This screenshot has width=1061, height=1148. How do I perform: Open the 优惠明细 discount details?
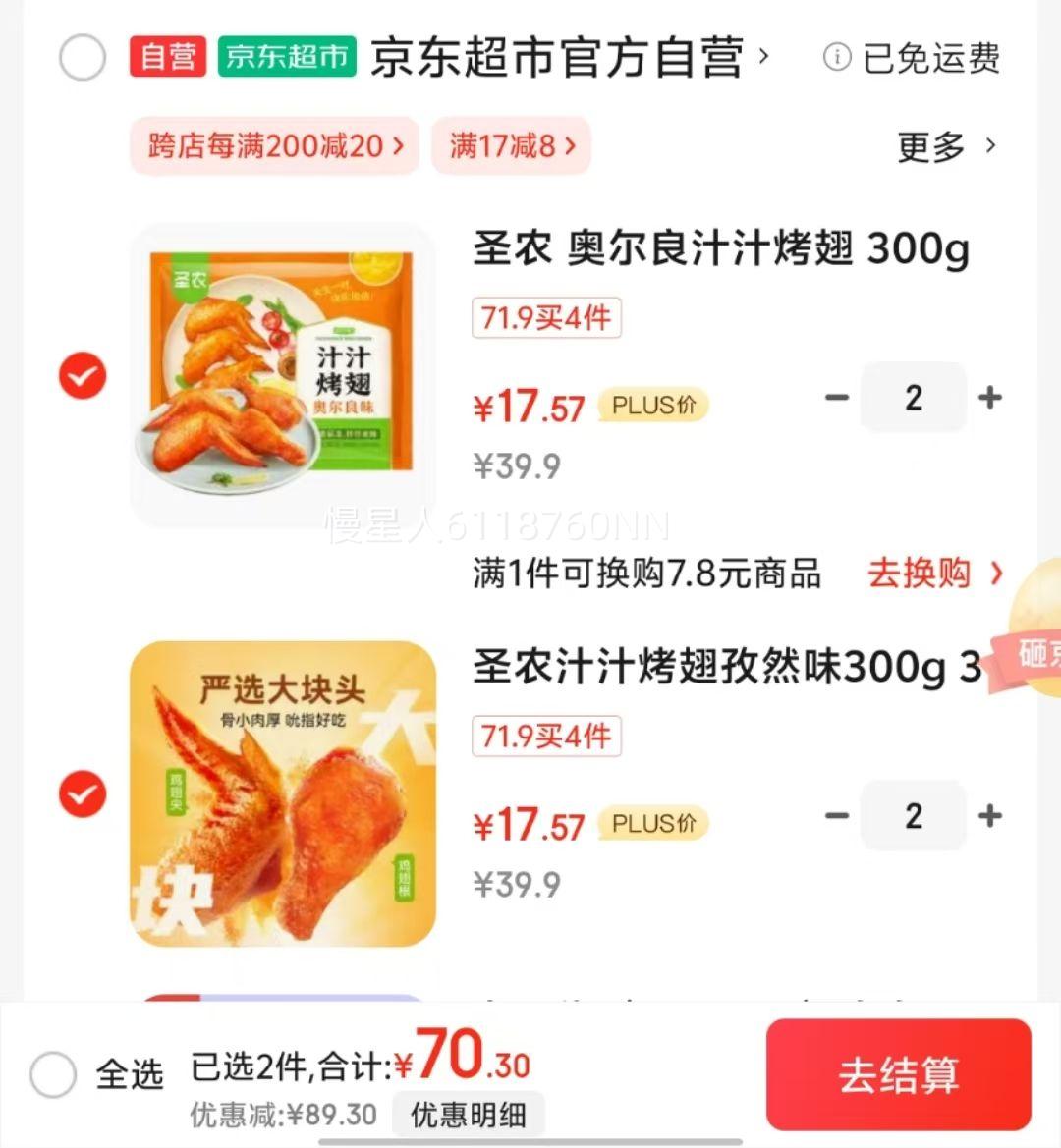(x=468, y=1115)
